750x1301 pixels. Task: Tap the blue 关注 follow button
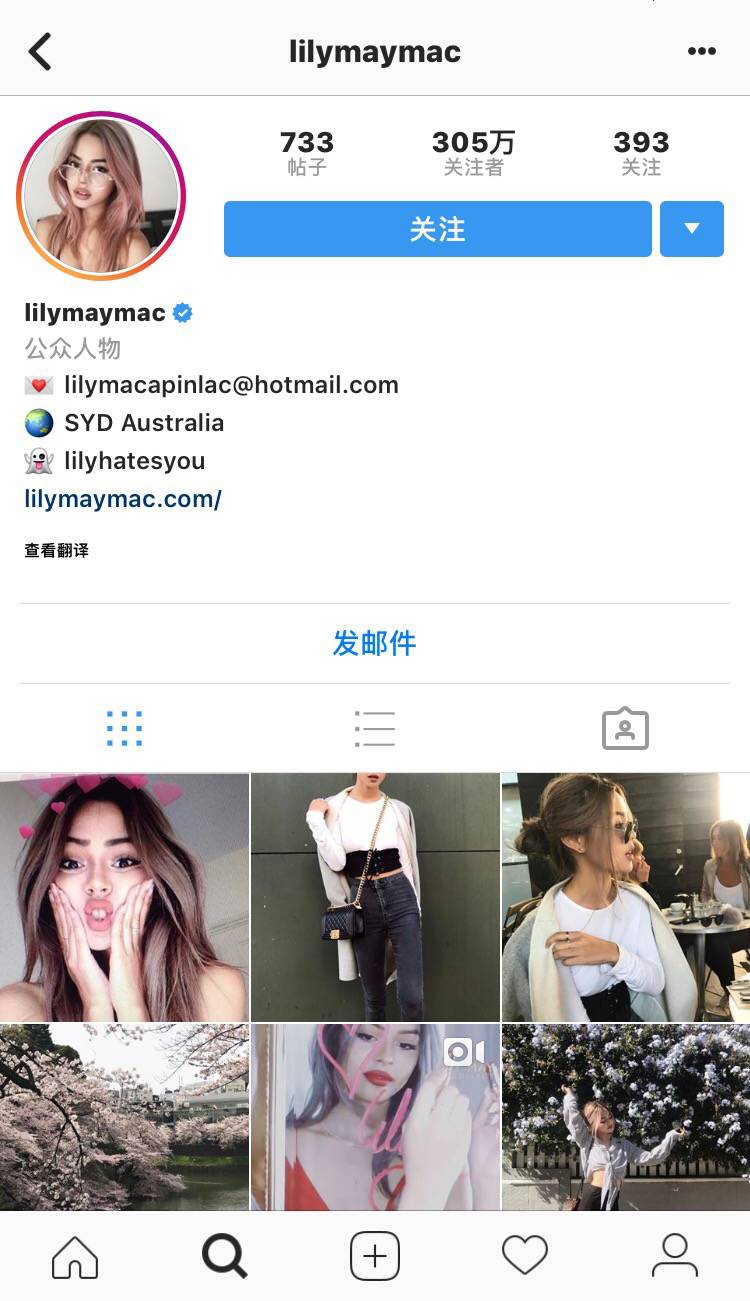point(437,229)
